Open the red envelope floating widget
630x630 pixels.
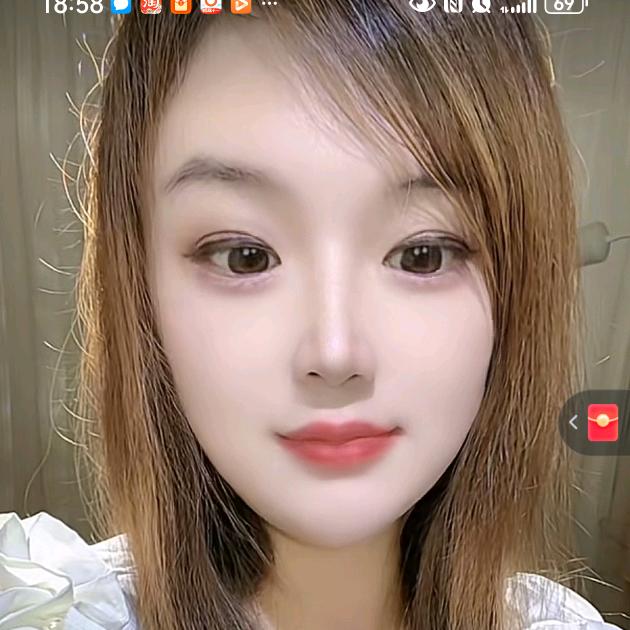click(603, 422)
